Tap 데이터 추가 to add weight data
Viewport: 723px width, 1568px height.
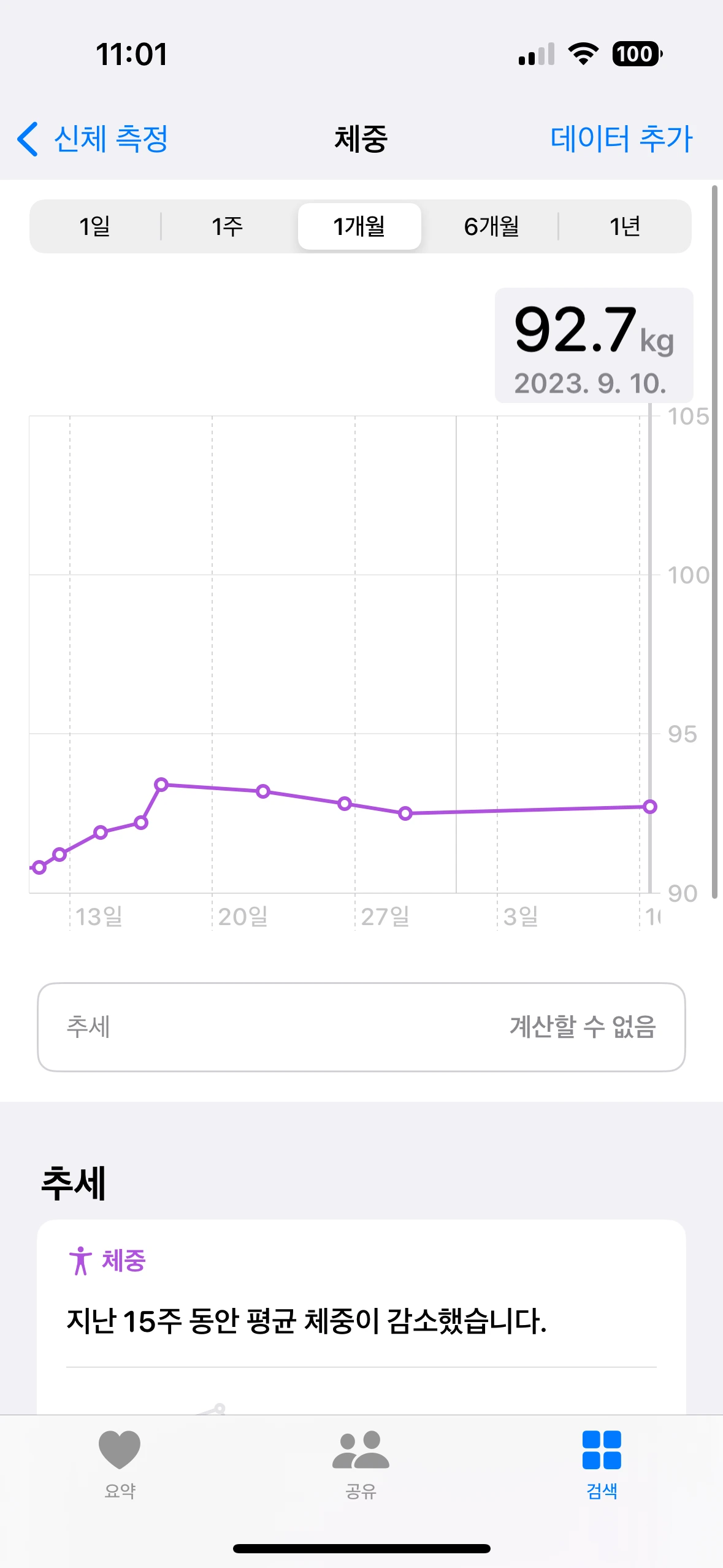tap(621, 139)
